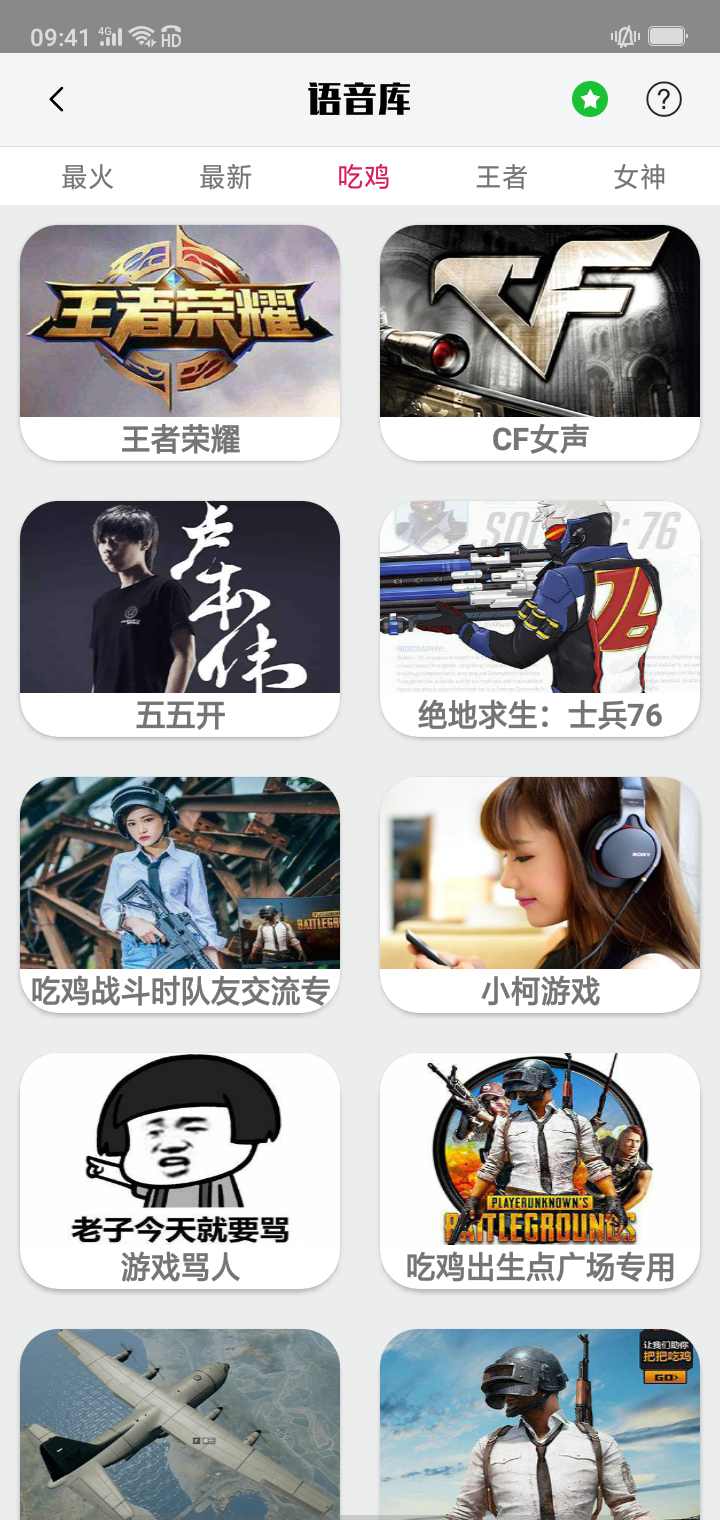The height and width of the screenshot is (1520, 720).
Task: Navigate back using the left arrow icon
Action: pos(57,99)
